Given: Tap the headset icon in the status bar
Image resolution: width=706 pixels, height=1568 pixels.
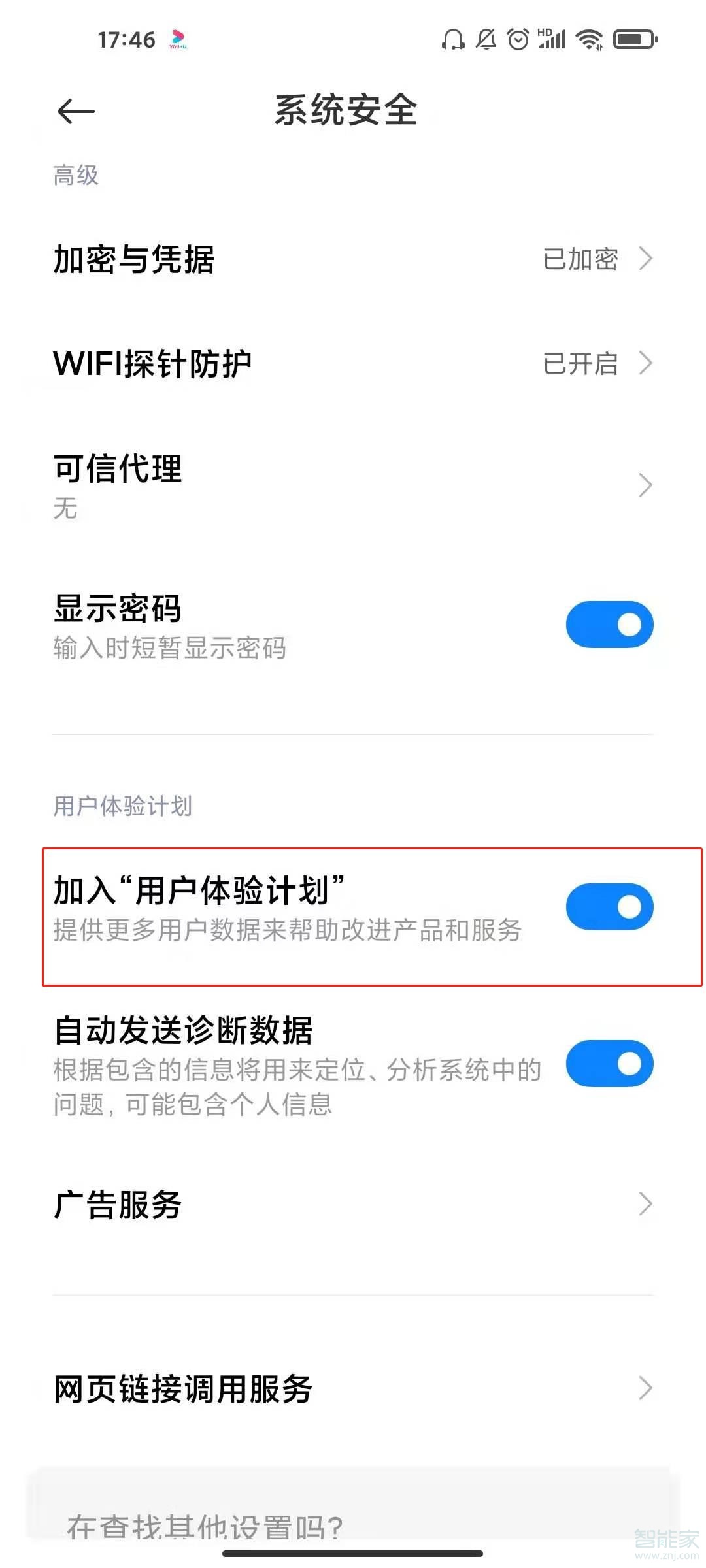Looking at the screenshot, I should [453, 40].
